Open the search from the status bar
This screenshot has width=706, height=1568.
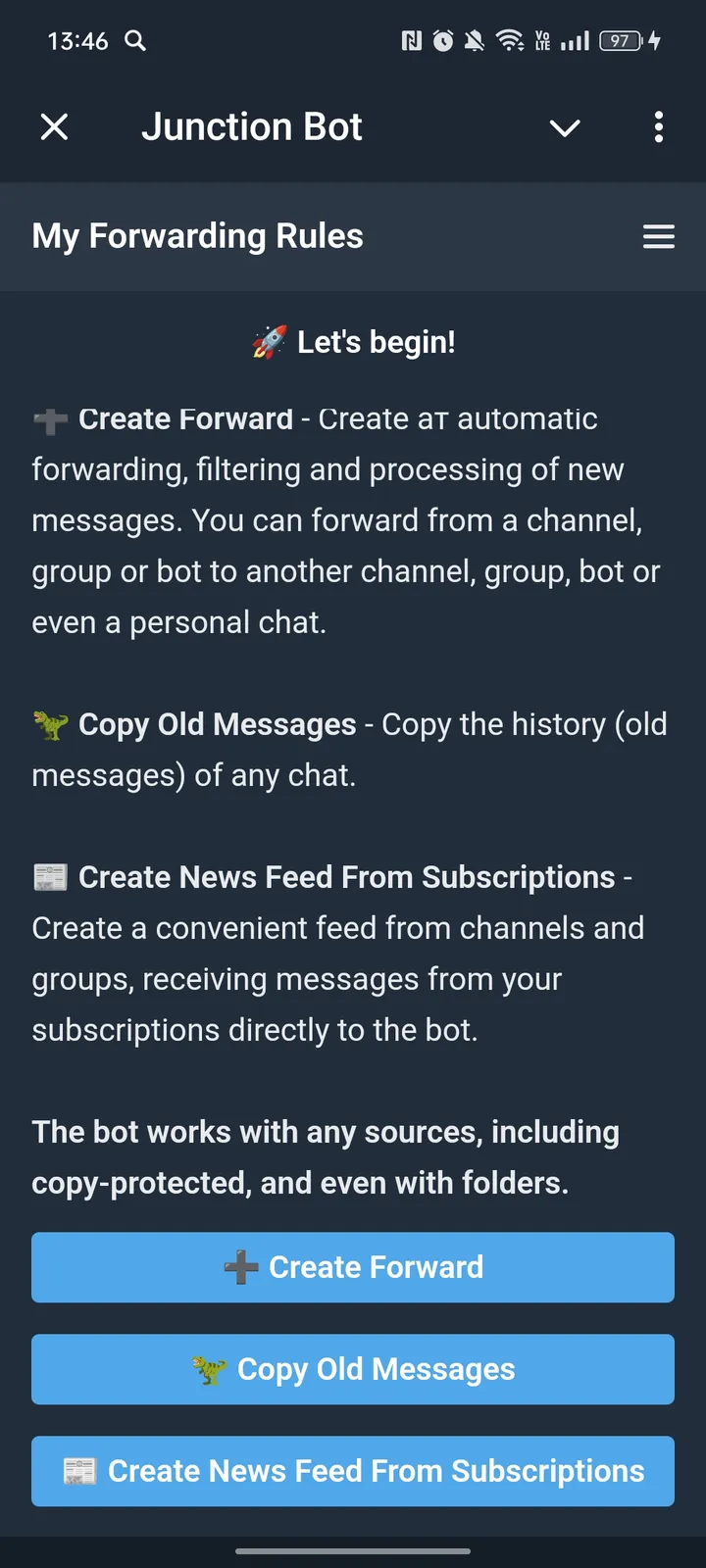[x=135, y=41]
